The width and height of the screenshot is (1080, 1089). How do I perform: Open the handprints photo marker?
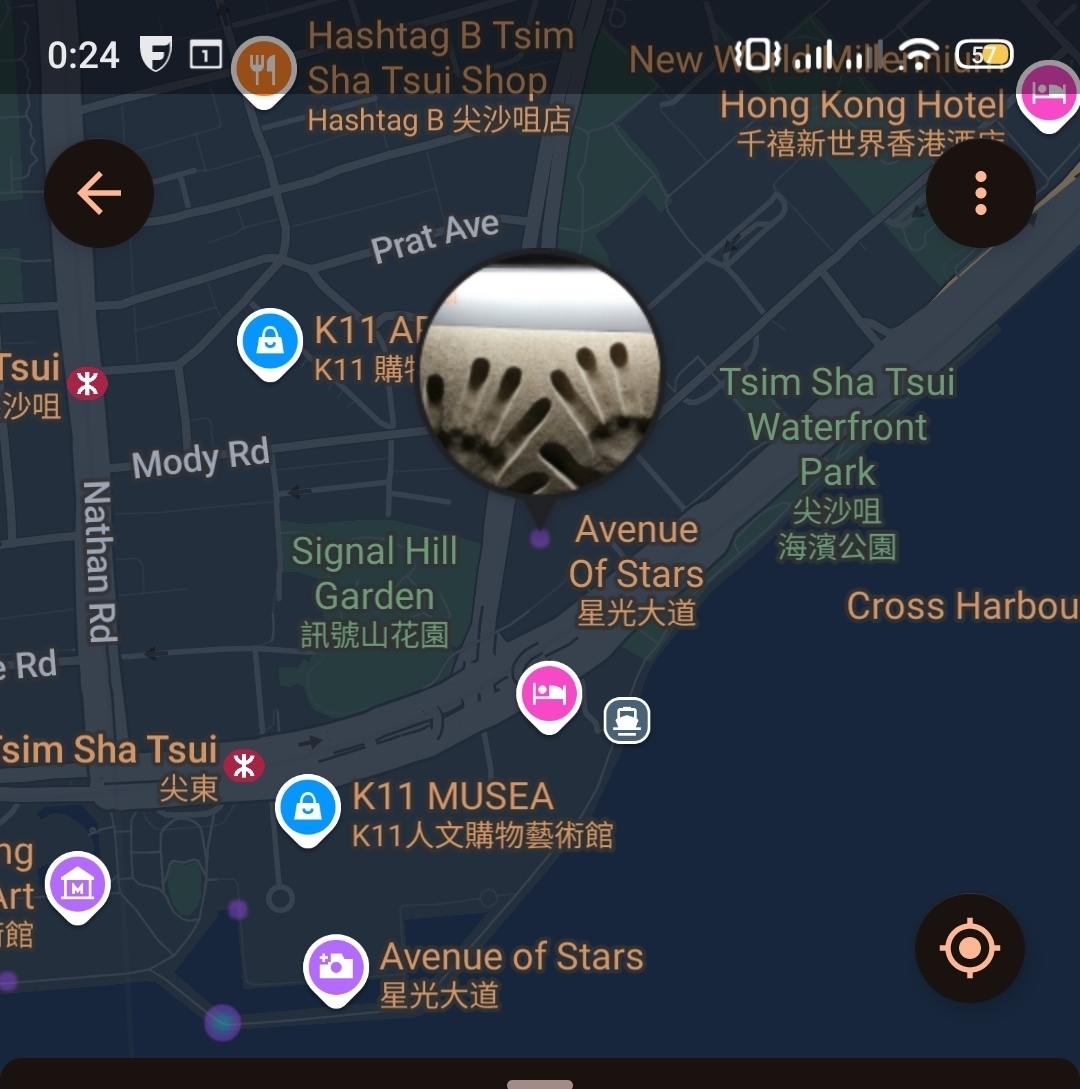click(540, 381)
